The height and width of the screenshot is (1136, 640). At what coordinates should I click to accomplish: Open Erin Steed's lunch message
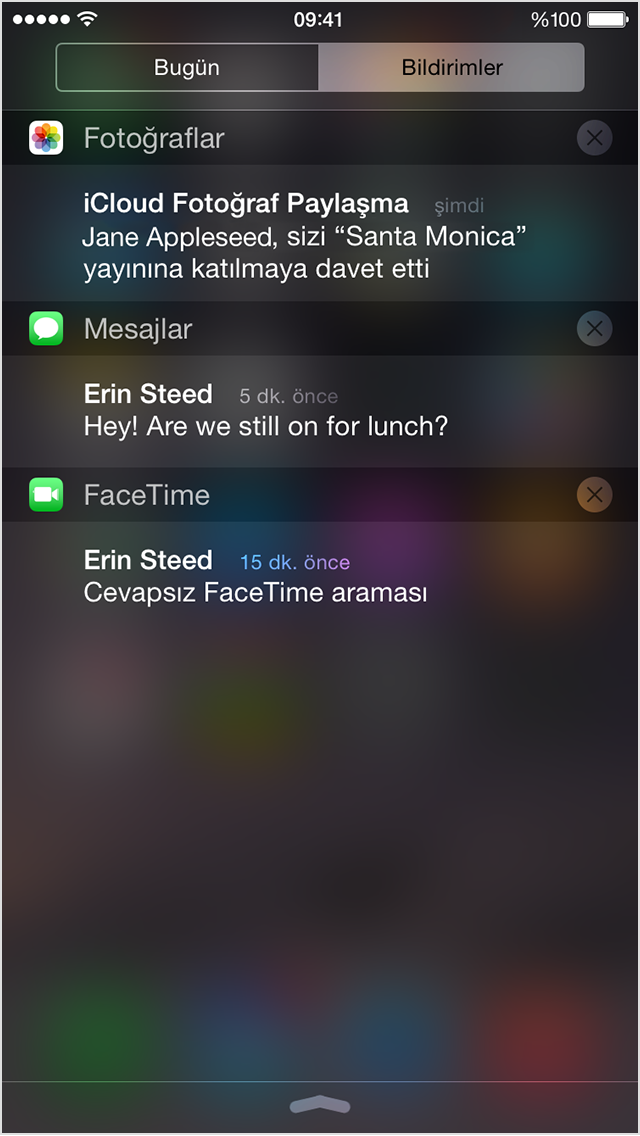320,412
